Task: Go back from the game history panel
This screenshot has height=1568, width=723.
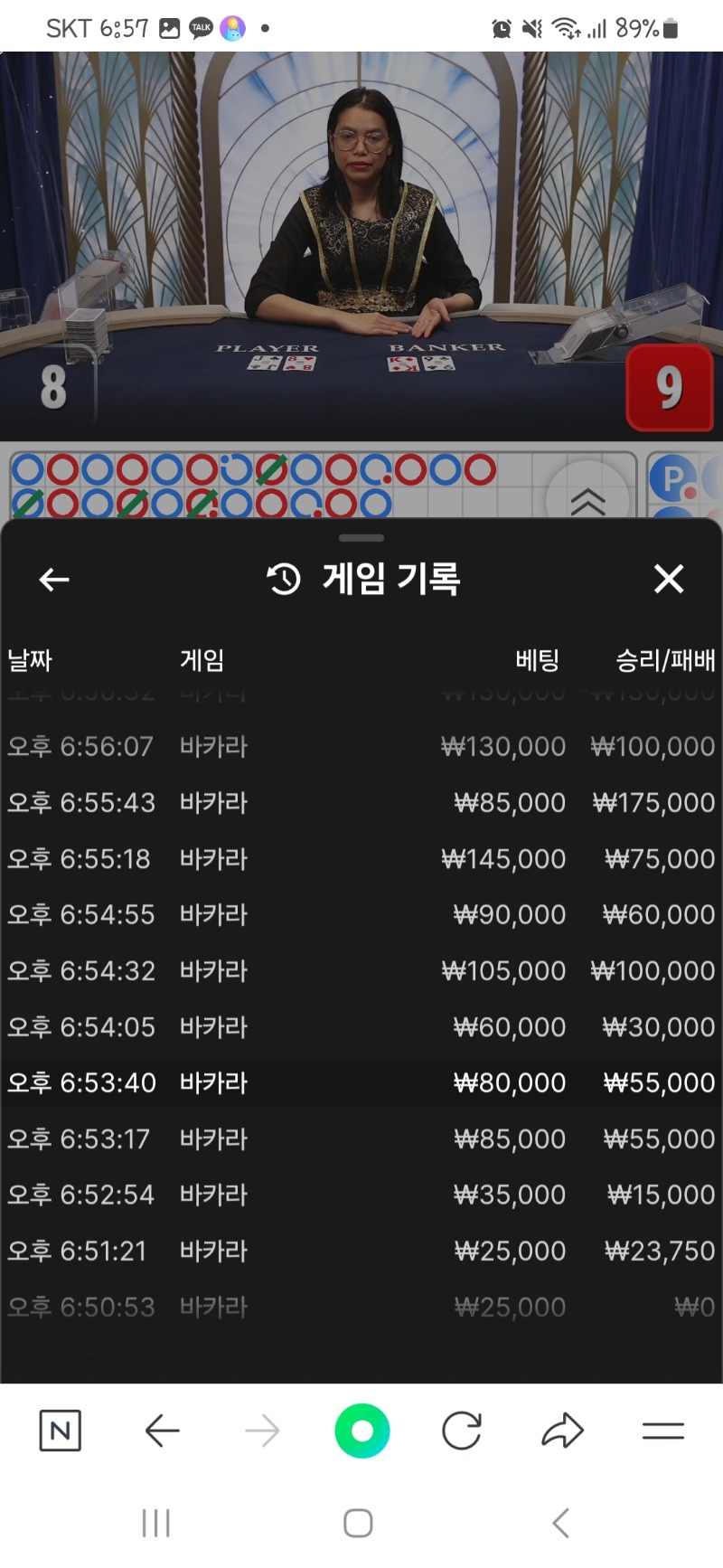Action: (x=54, y=579)
